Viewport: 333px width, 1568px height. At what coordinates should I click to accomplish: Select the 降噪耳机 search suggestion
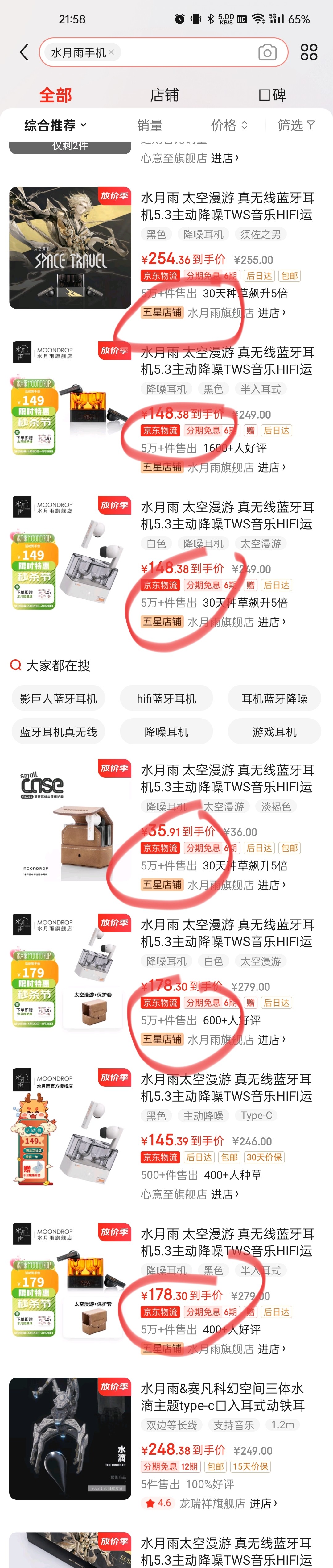[x=166, y=732]
